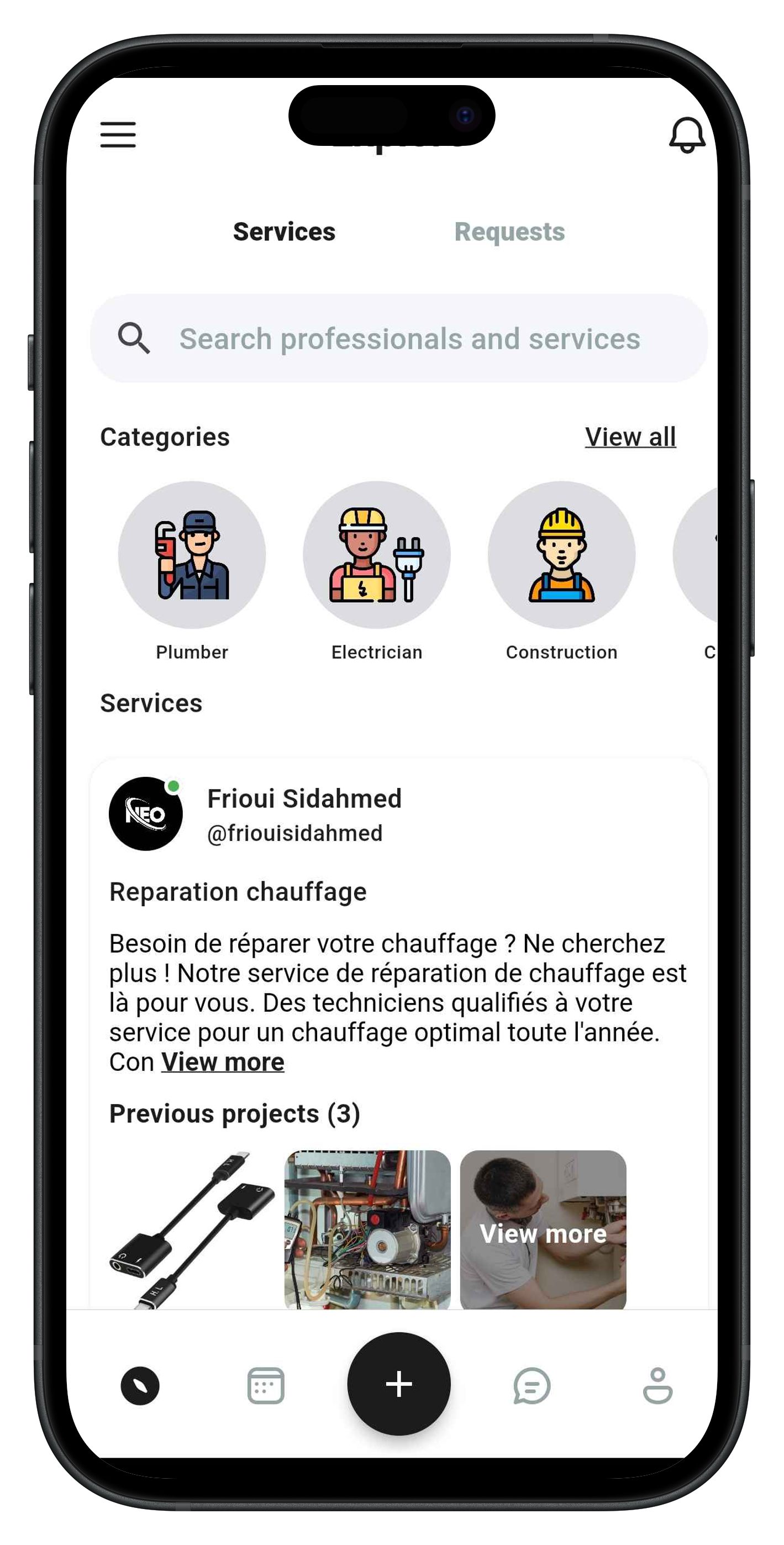The height and width of the screenshot is (1545, 784).
Task: Select the Services tab
Action: pyautogui.click(x=284, y=232)
